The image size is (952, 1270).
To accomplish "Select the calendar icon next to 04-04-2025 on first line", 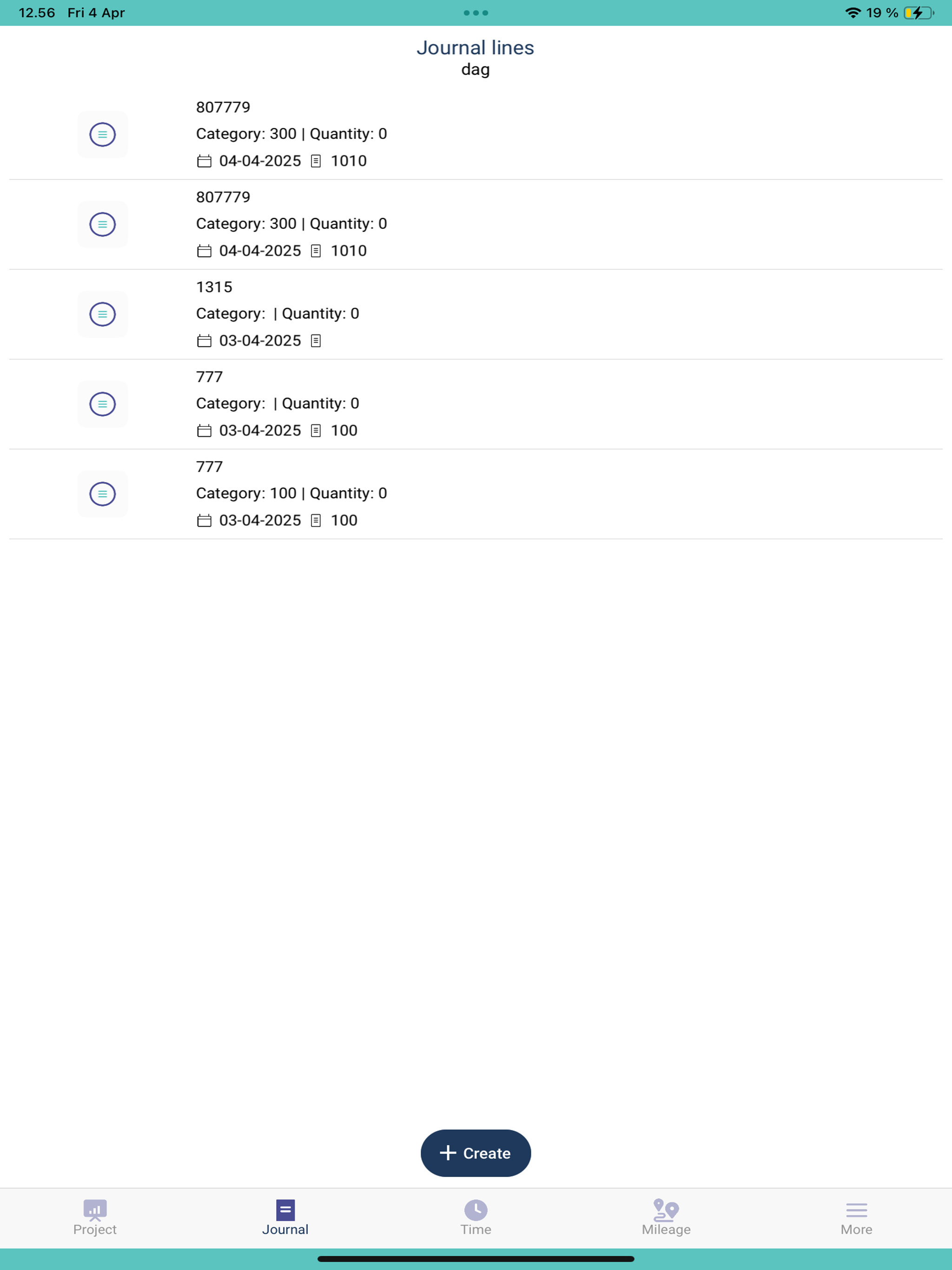I will point(204,161).
